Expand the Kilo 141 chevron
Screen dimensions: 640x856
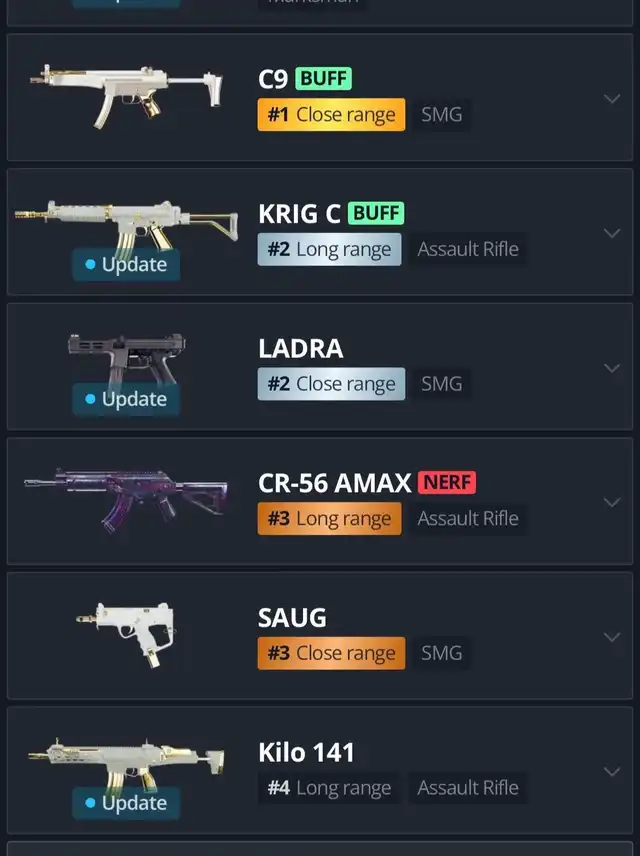612,772
